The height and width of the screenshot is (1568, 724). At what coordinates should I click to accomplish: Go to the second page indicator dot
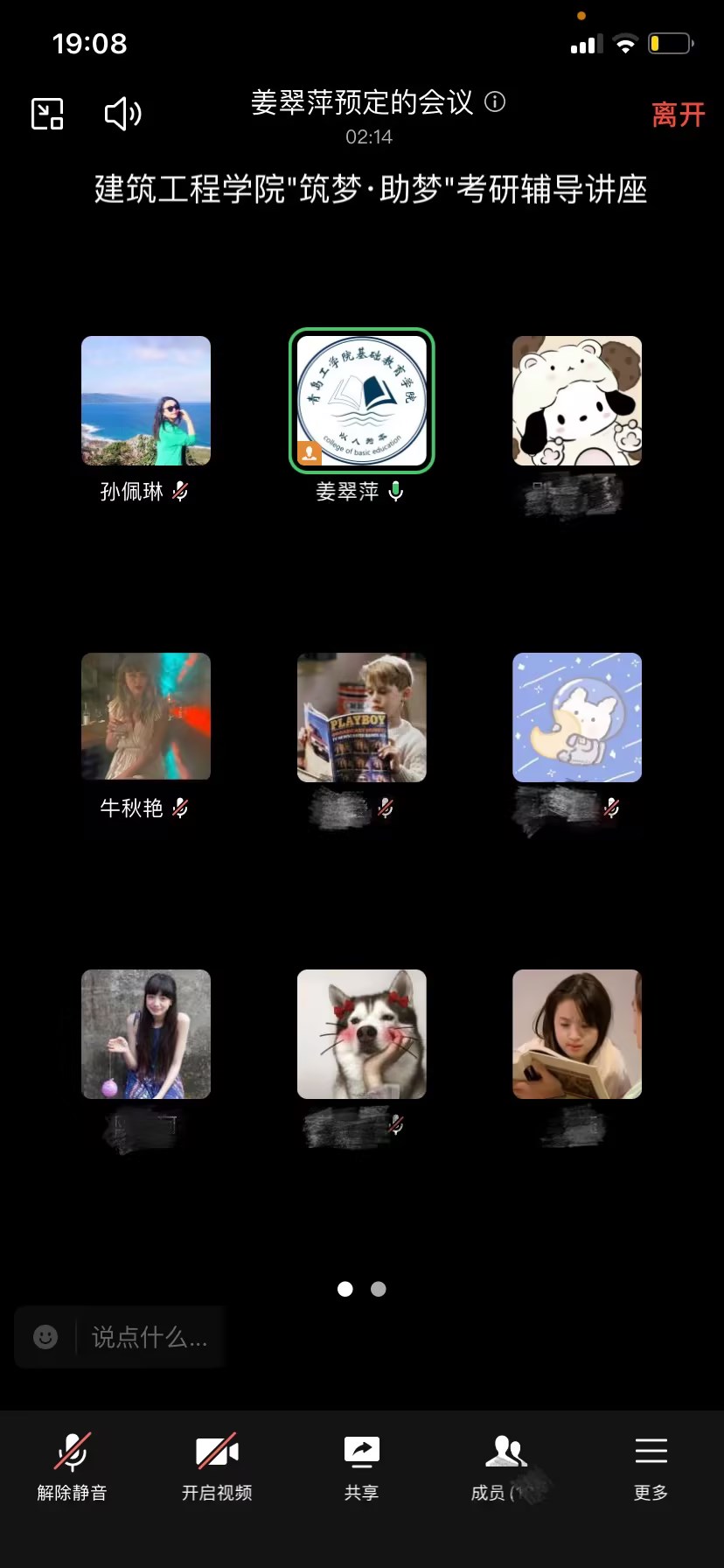click(x=379, y=1289)
